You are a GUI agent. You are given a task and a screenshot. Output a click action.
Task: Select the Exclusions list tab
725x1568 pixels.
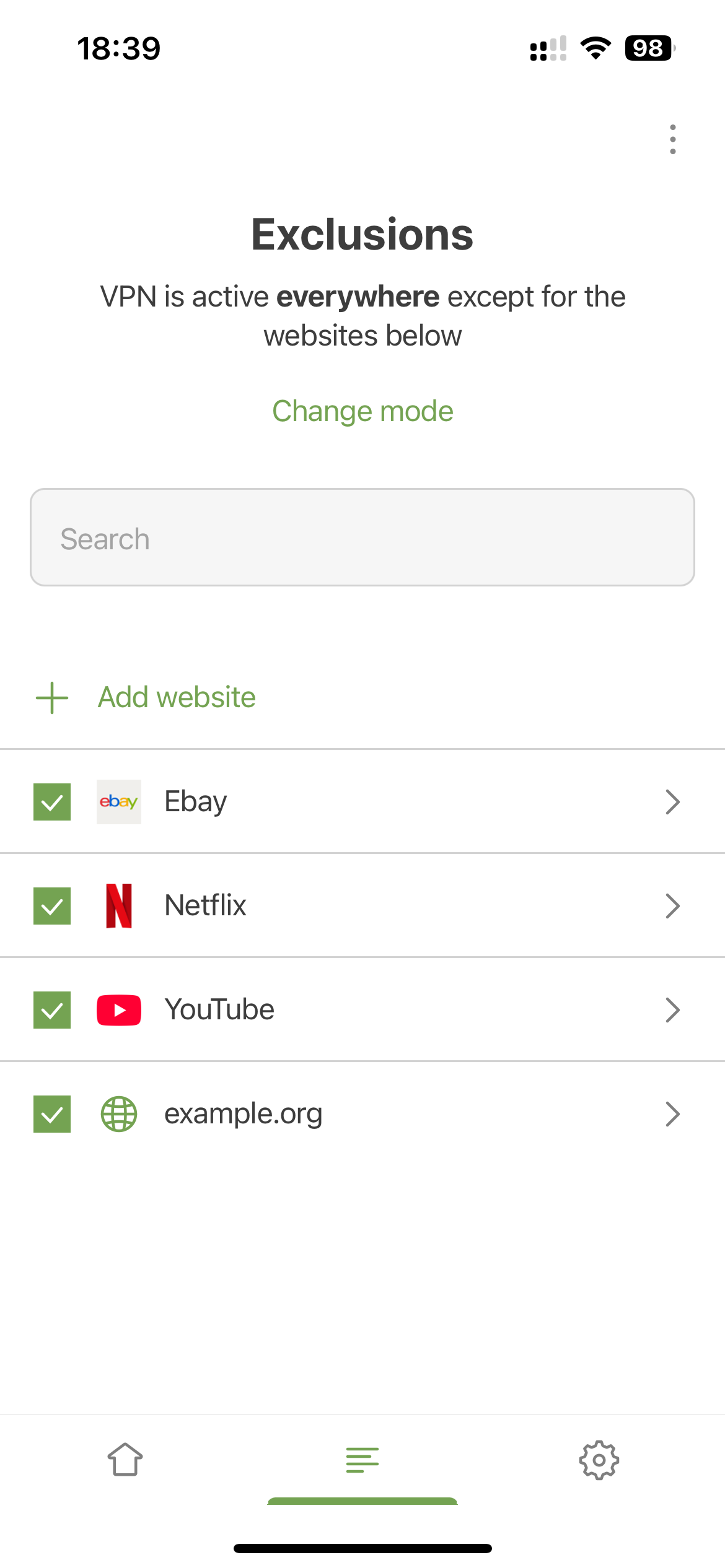(362, 1460)
